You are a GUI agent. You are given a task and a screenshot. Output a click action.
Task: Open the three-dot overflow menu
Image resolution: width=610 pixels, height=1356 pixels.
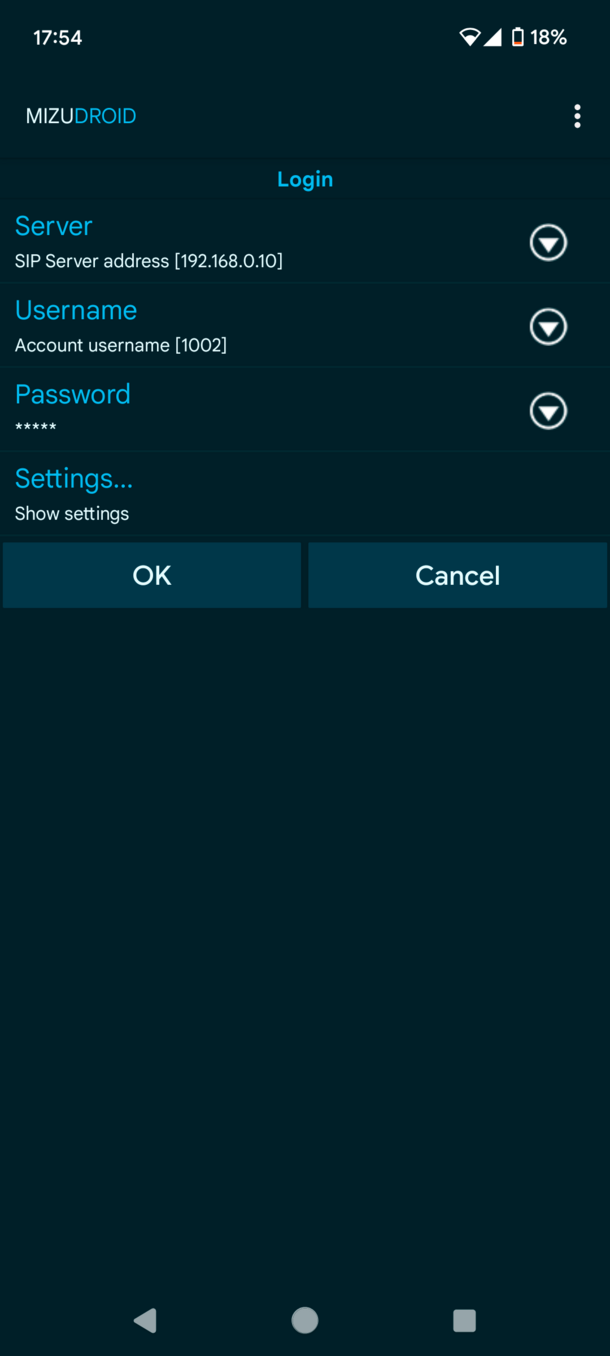tap(577, 116)
